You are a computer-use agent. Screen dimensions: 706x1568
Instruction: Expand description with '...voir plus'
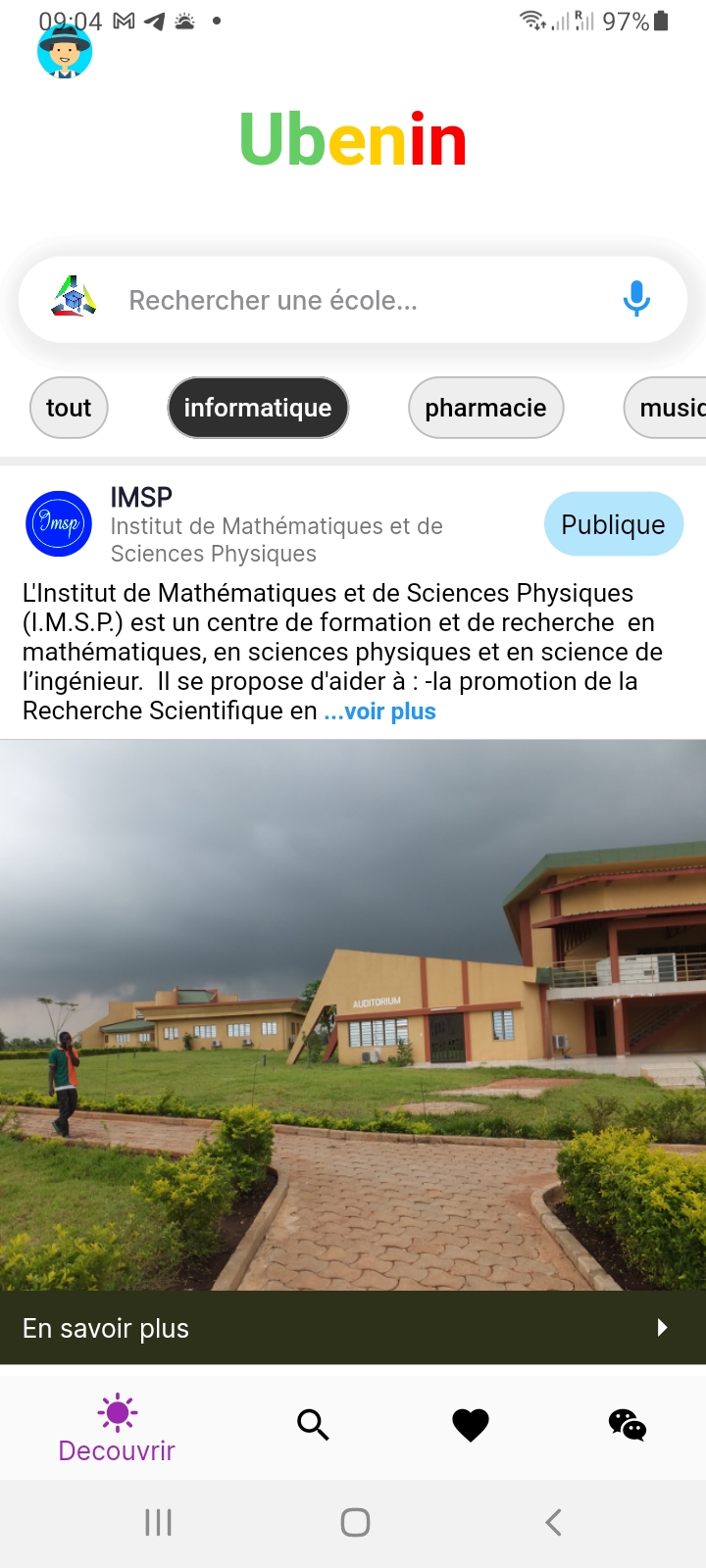pos(380,711)
